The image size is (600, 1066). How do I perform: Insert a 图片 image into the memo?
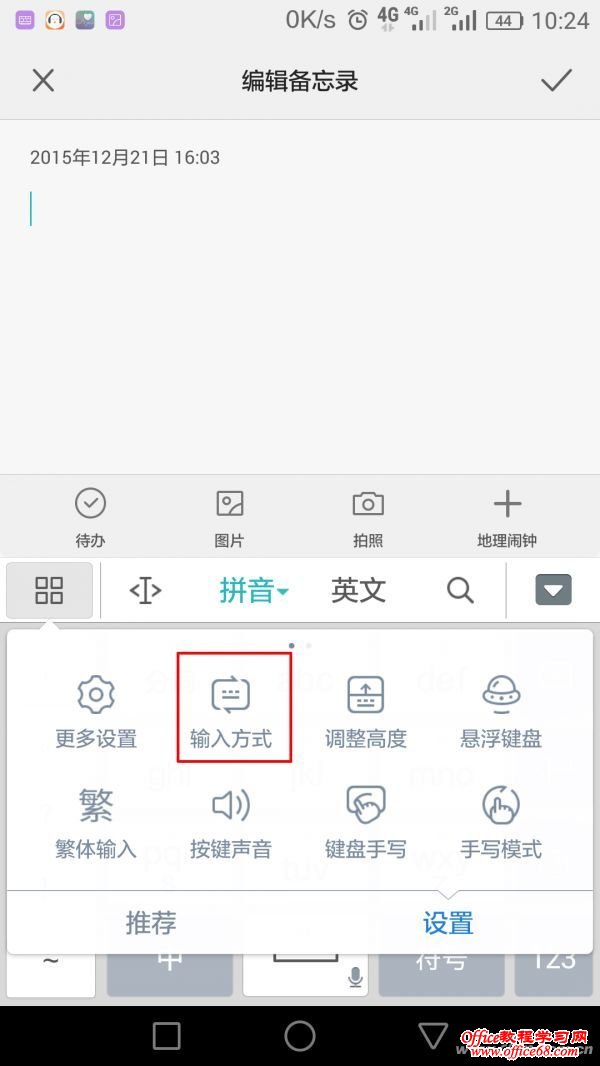point(229,516)
